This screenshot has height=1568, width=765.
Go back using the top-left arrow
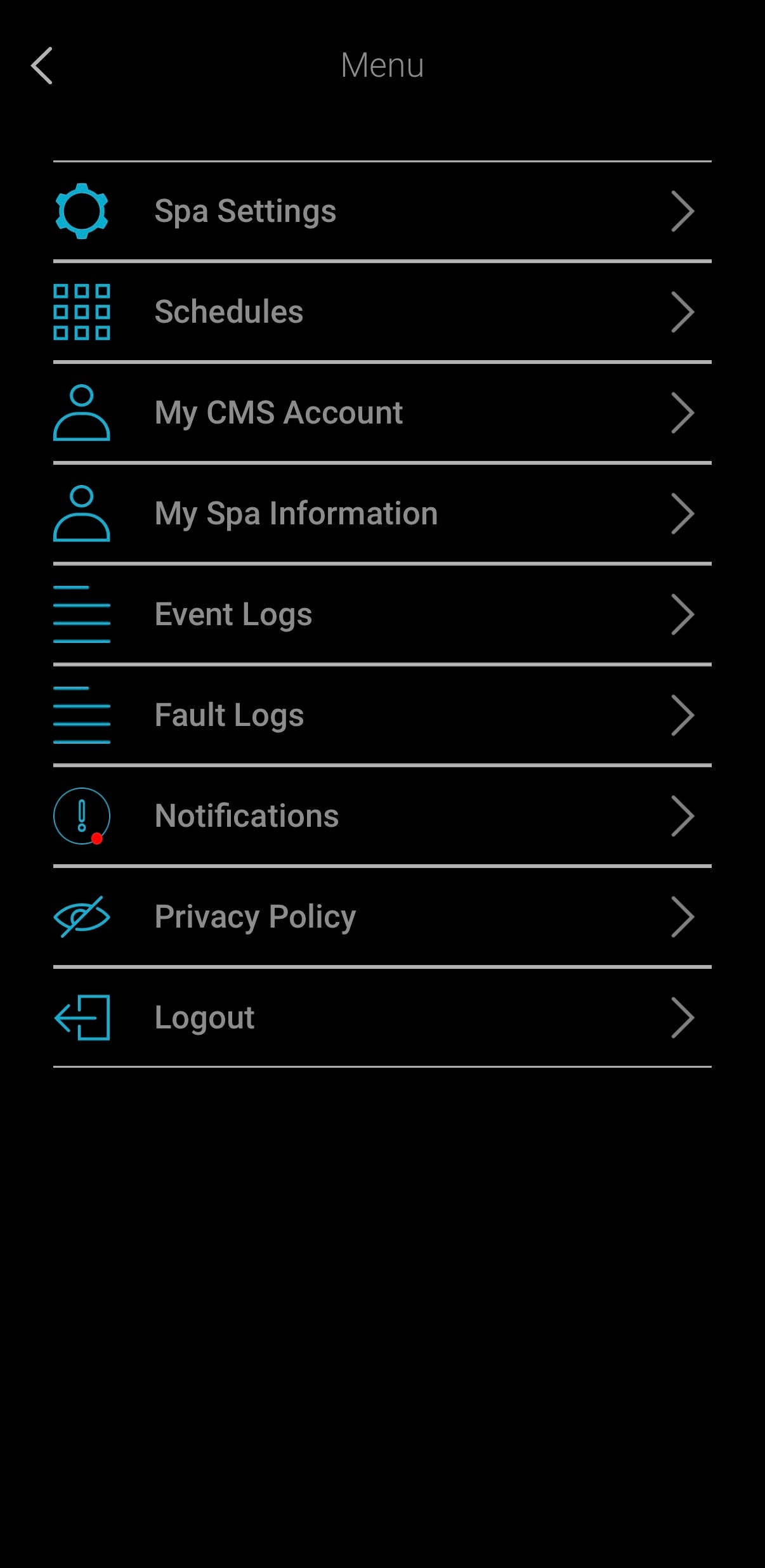click(42, 66)
